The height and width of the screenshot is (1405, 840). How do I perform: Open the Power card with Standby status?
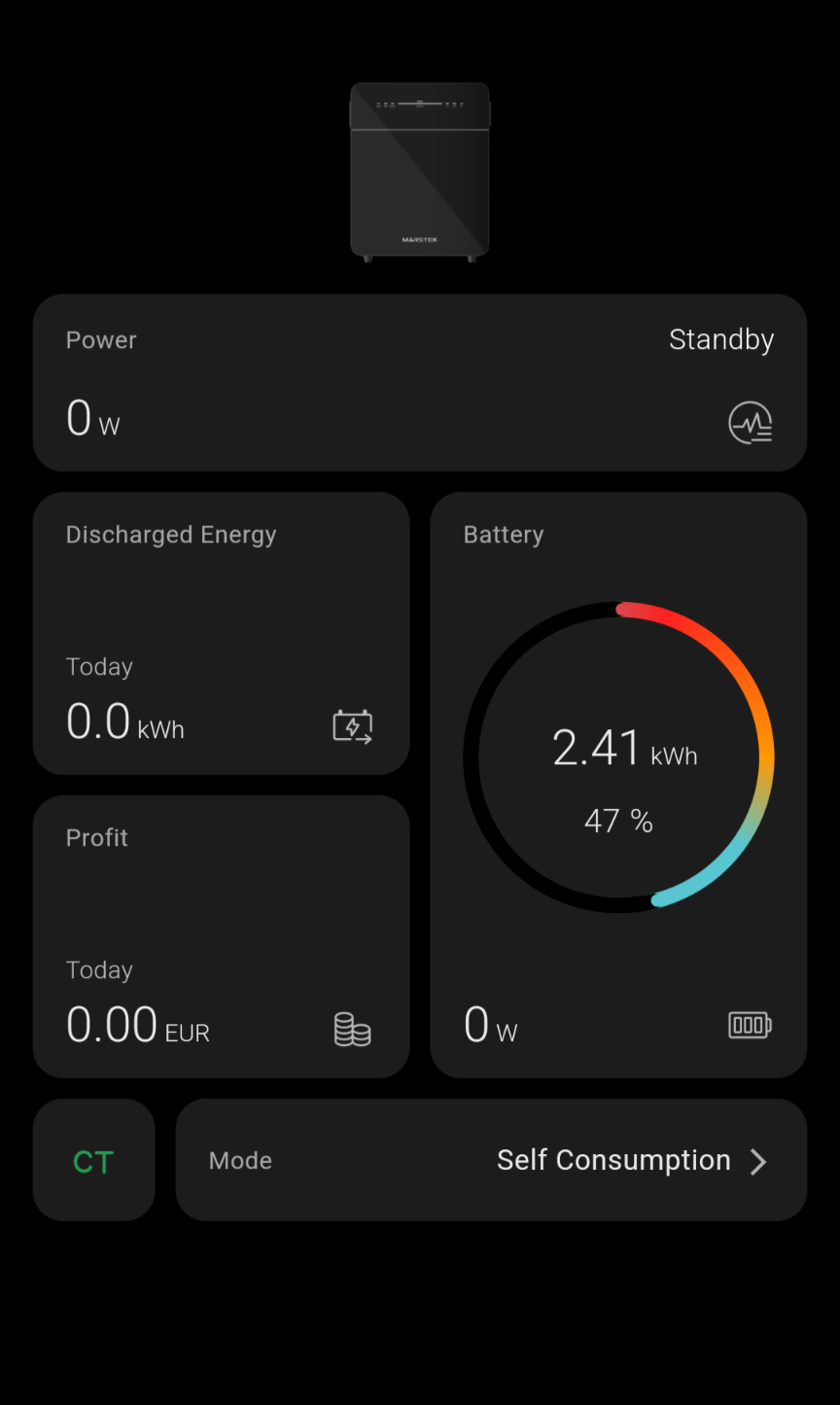coord(419,383)
